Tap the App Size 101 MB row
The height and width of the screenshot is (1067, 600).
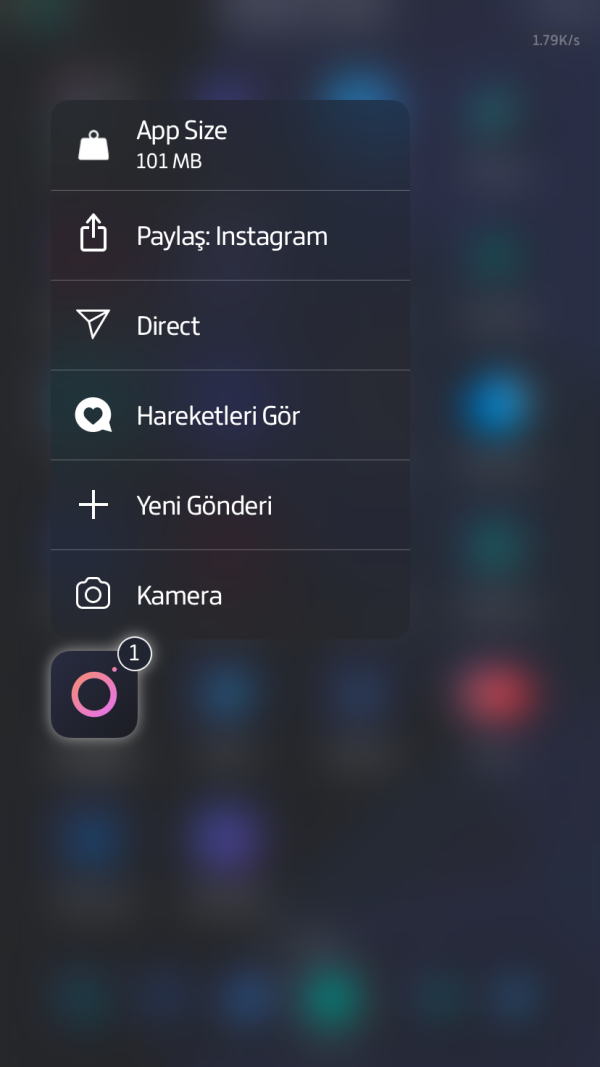tap(230, 145)
